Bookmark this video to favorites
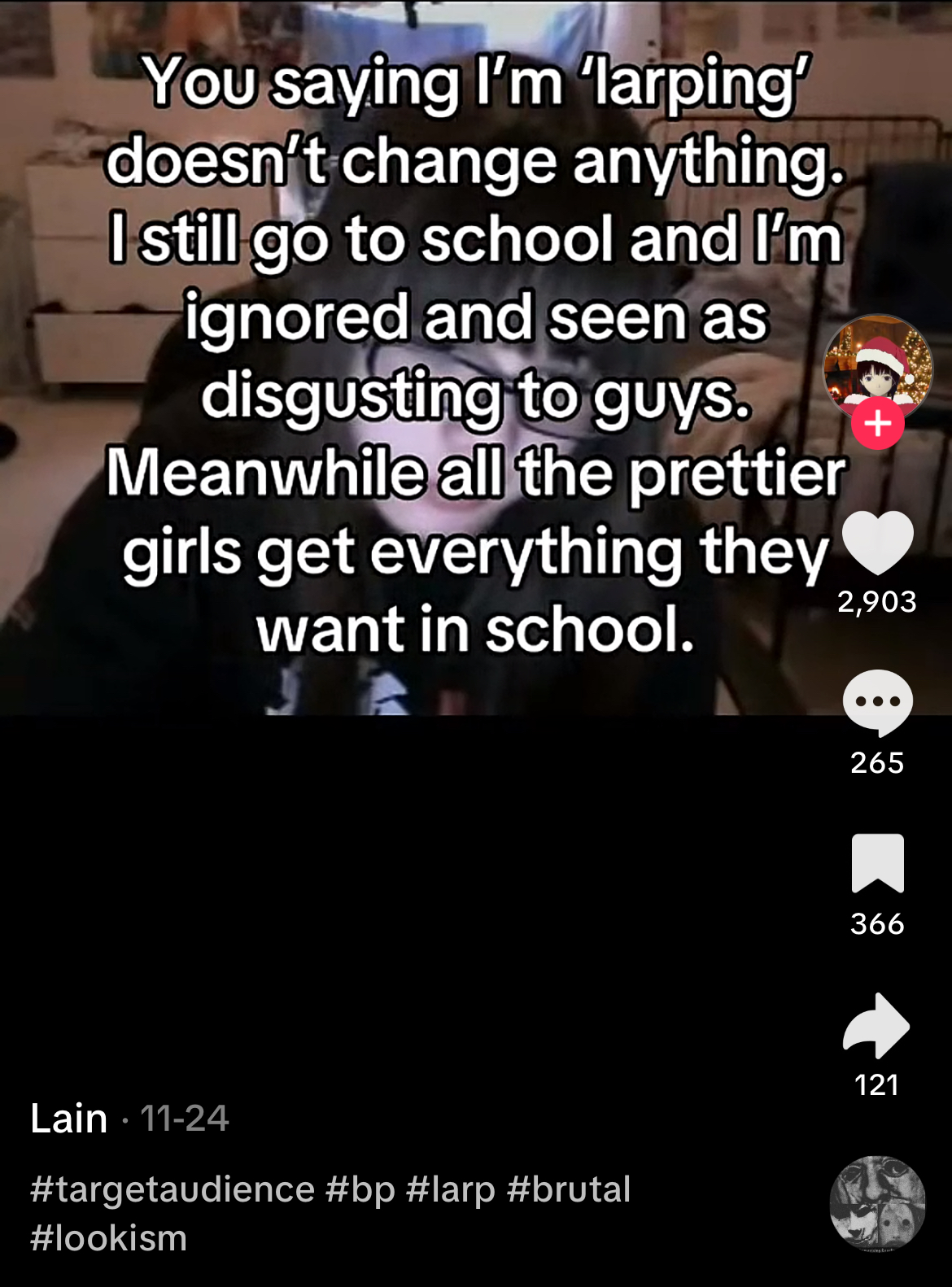The width and height of the screenshot is (952, 1287). [x=877, y=863]
